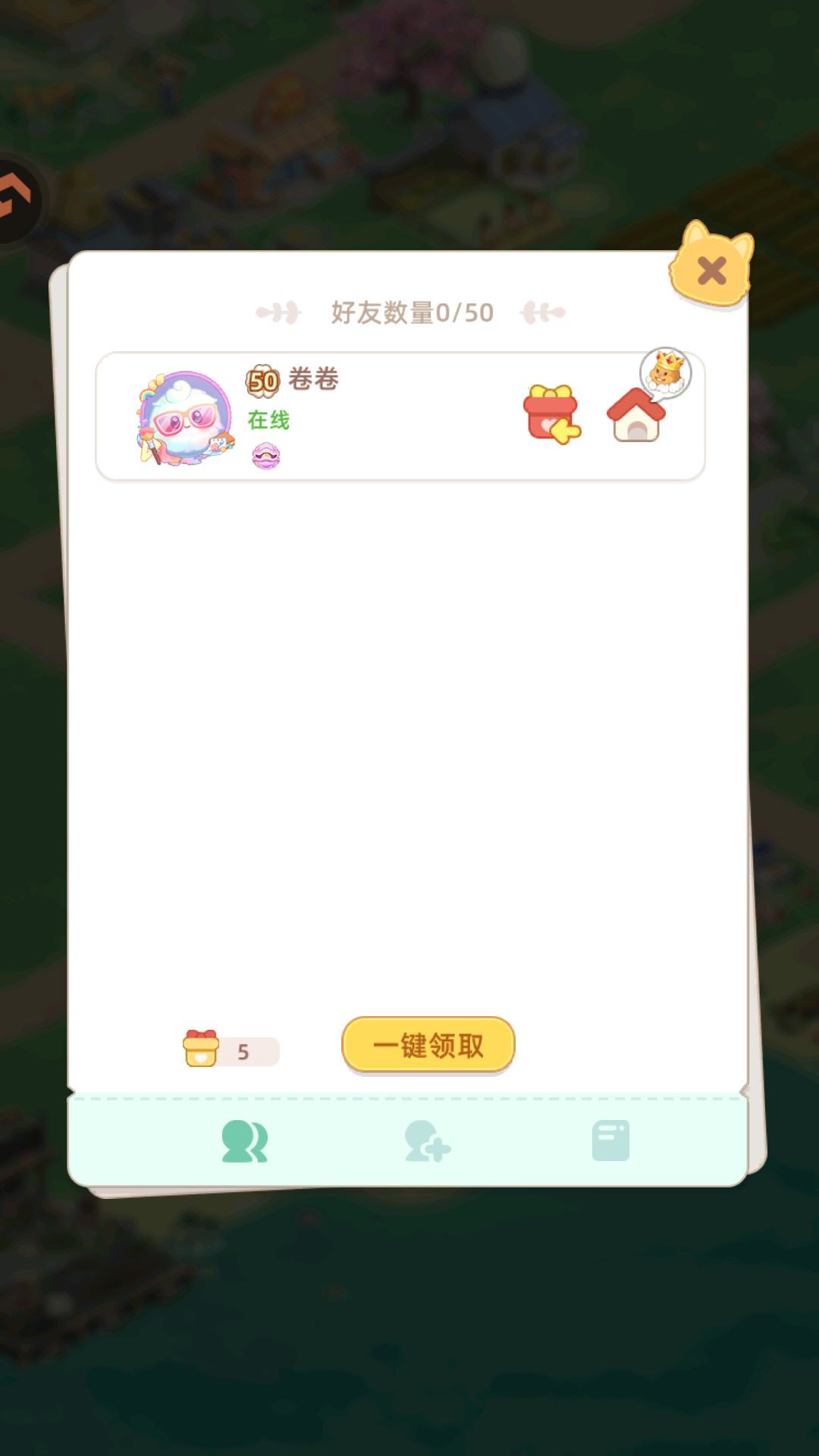
Task: Tap the 一键领取 button
Action: point(428,1045)
